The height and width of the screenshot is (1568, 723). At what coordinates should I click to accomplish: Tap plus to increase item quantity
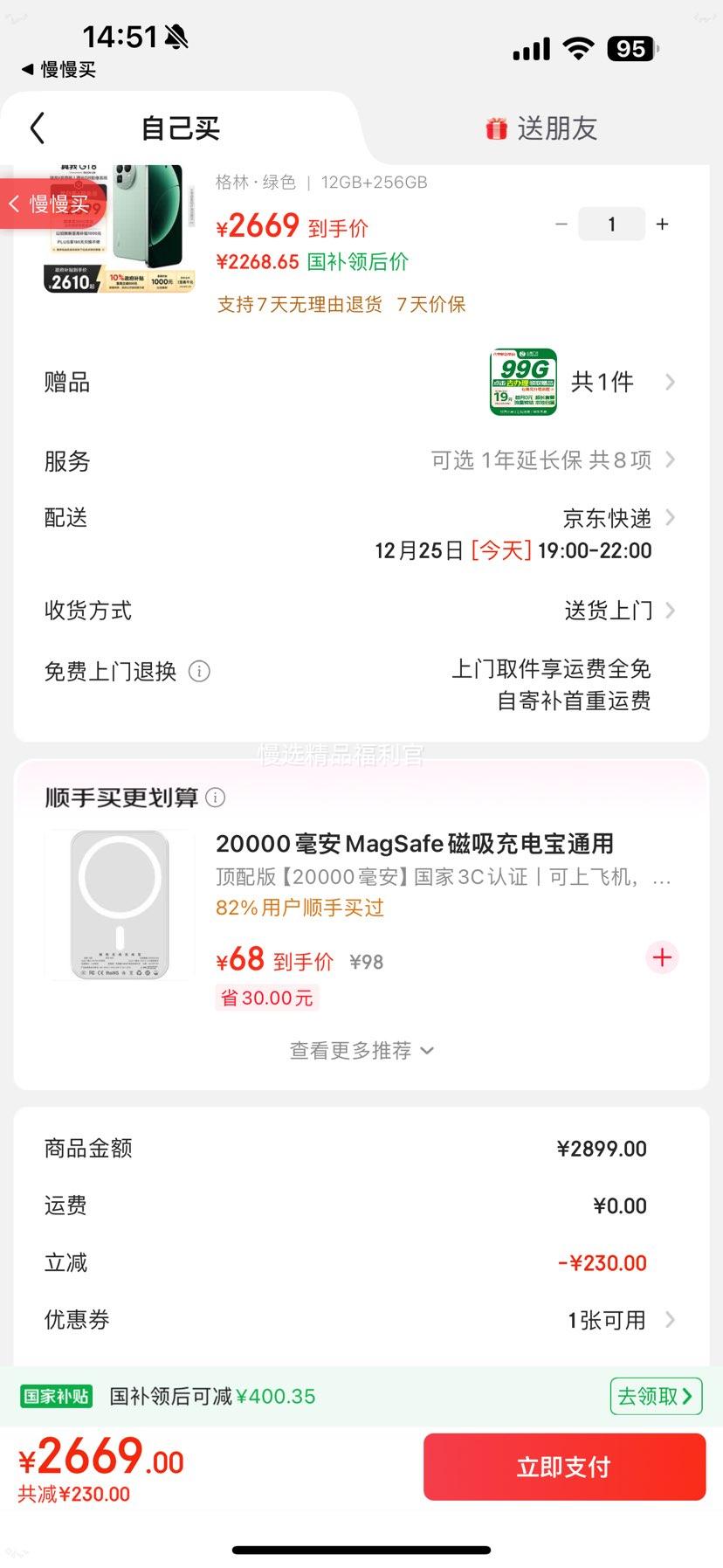(662, 224)
